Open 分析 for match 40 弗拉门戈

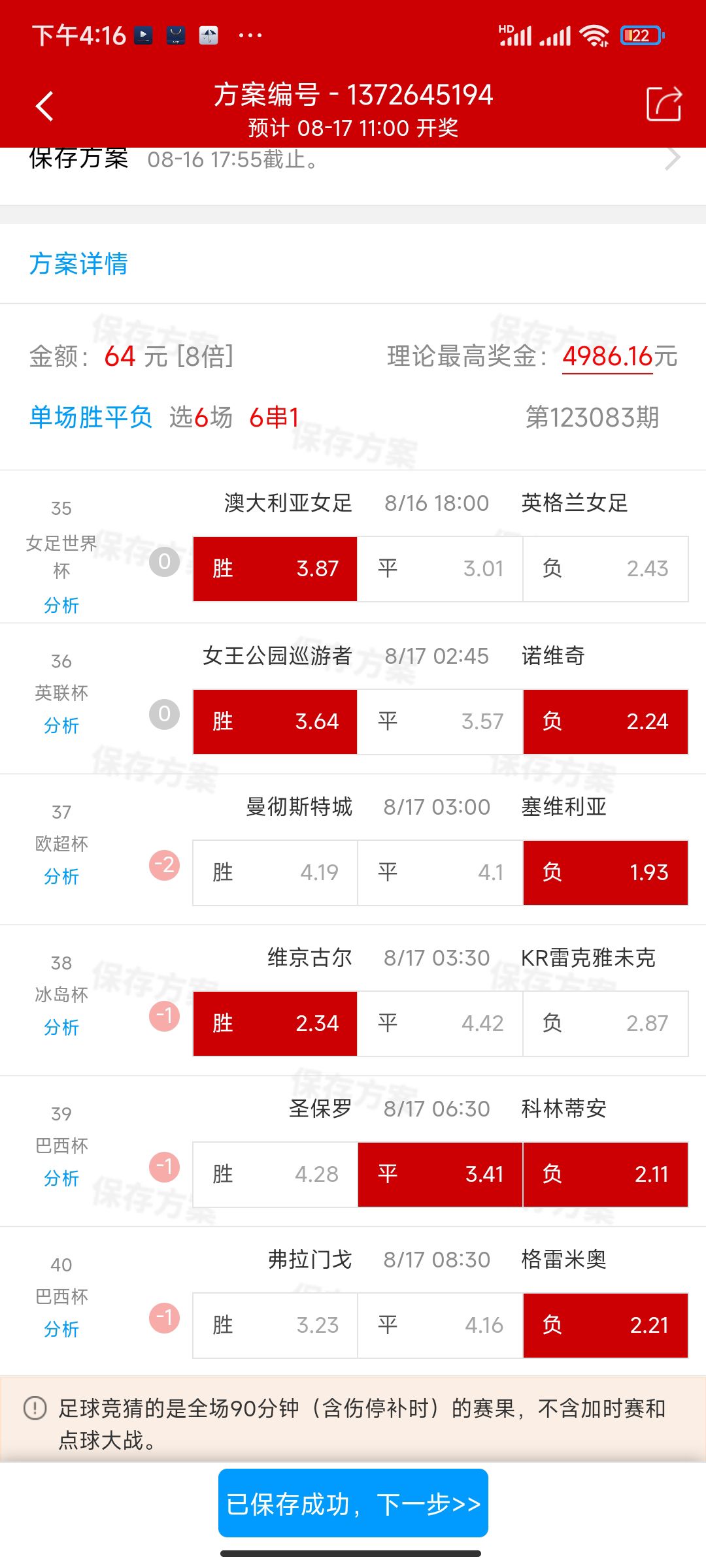point(61,1329)
